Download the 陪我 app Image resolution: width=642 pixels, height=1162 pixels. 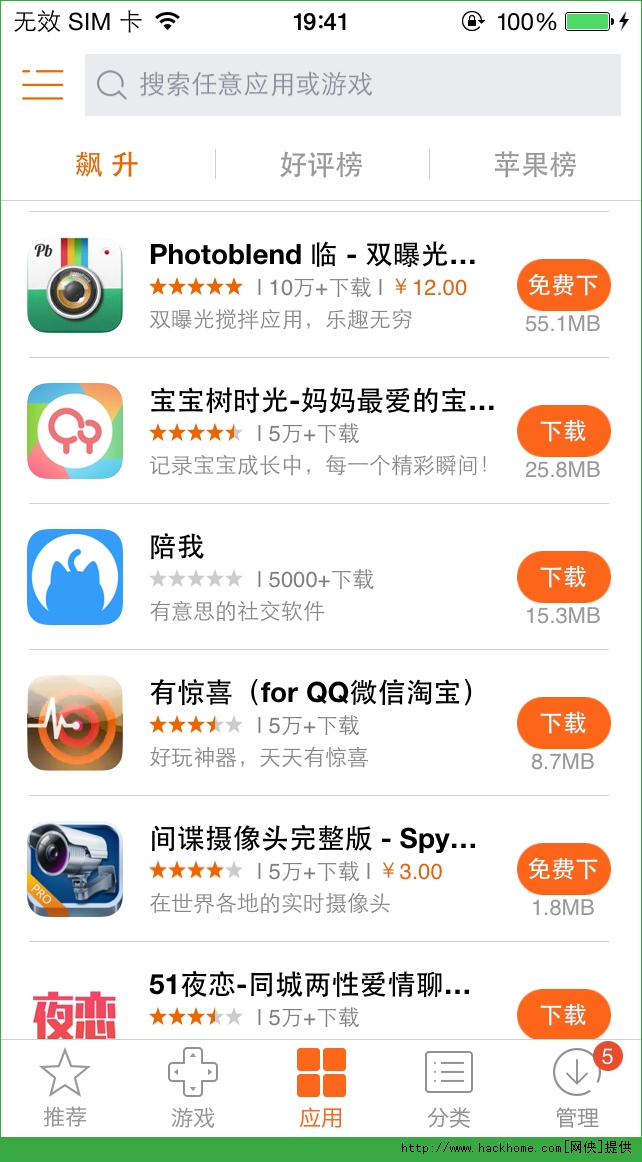click(563, 577)
